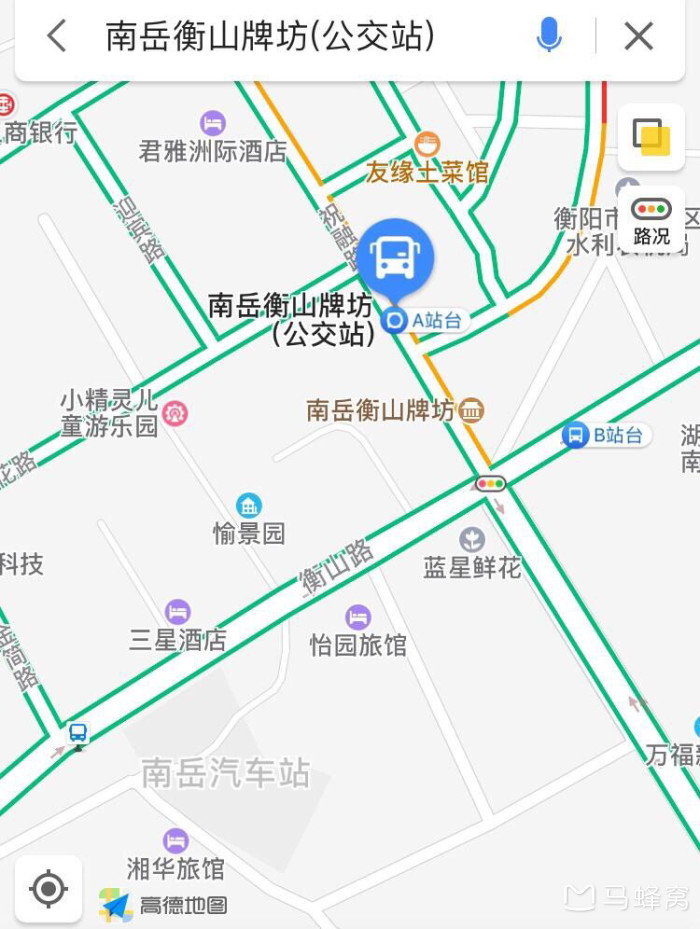Screen dimensions: 700x929
Task: Open the 小精灵儿童游乐园 marker
Action: coord(176,412)
